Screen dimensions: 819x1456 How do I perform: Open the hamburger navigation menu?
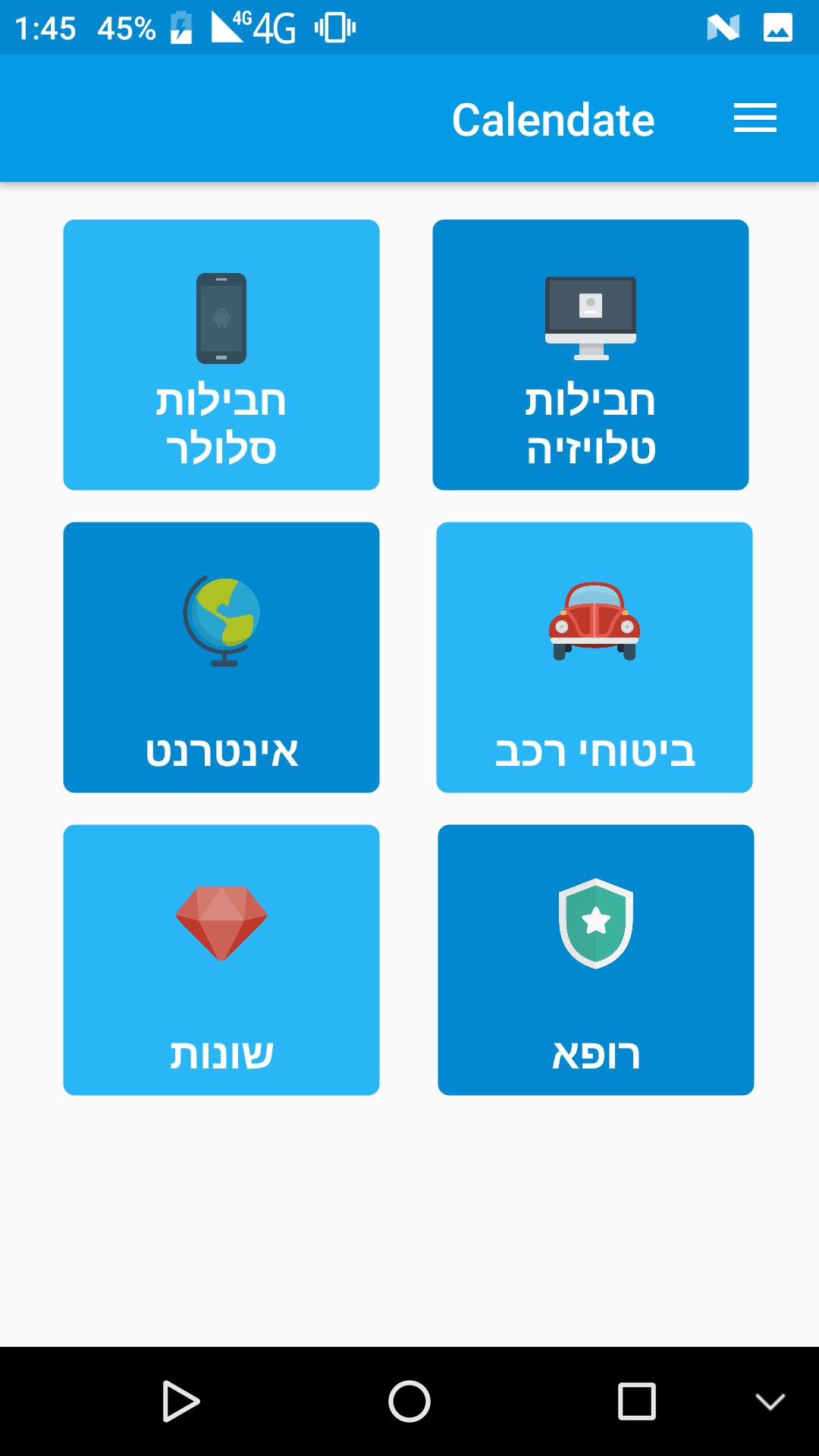755,118
